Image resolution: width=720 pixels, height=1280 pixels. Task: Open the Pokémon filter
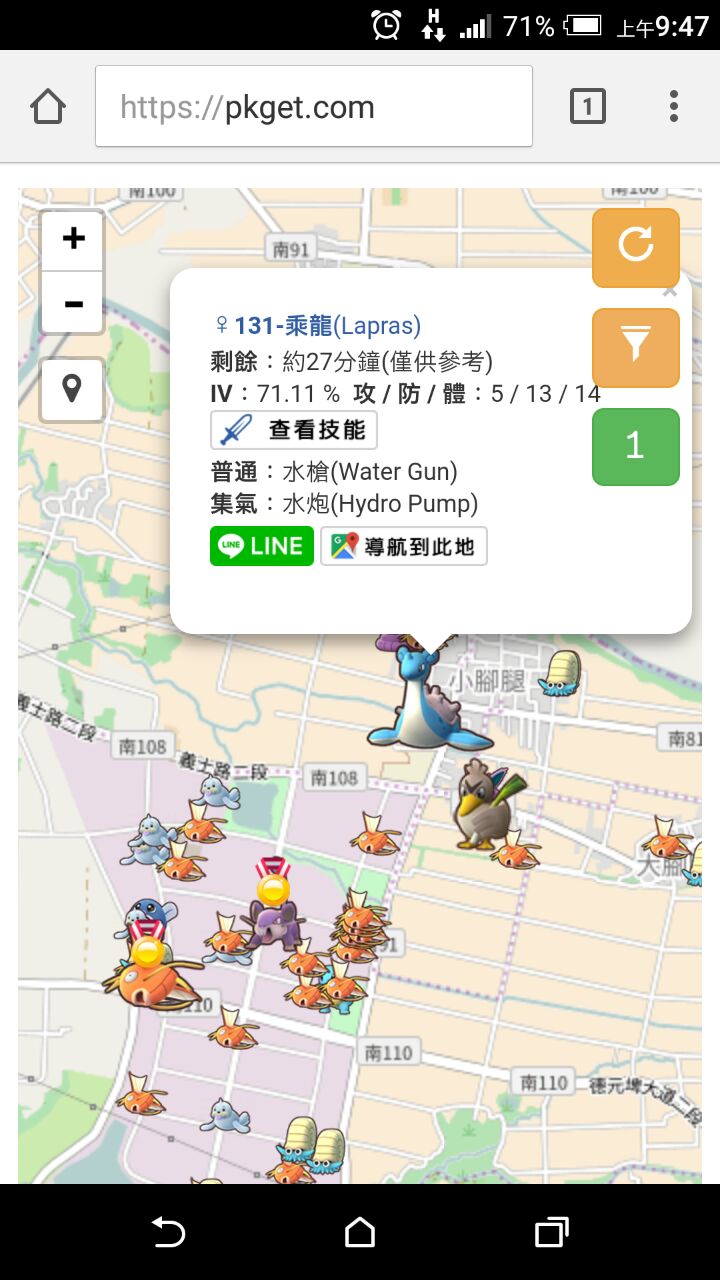635,346
